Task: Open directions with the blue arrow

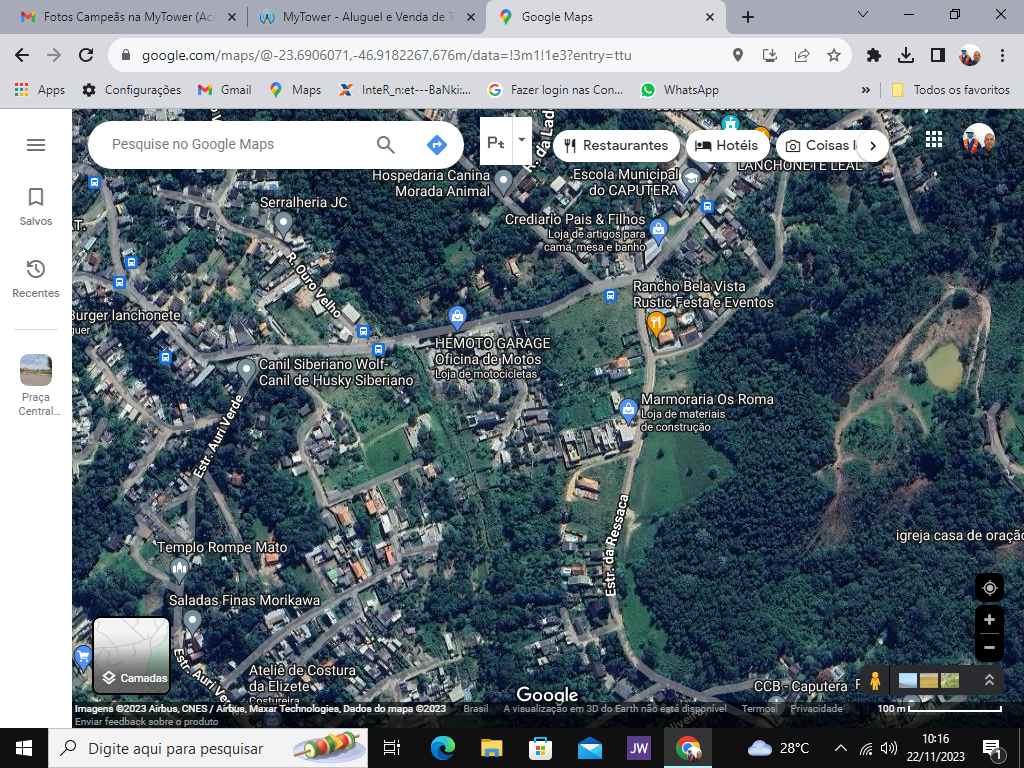Action: tap(436, 145)
